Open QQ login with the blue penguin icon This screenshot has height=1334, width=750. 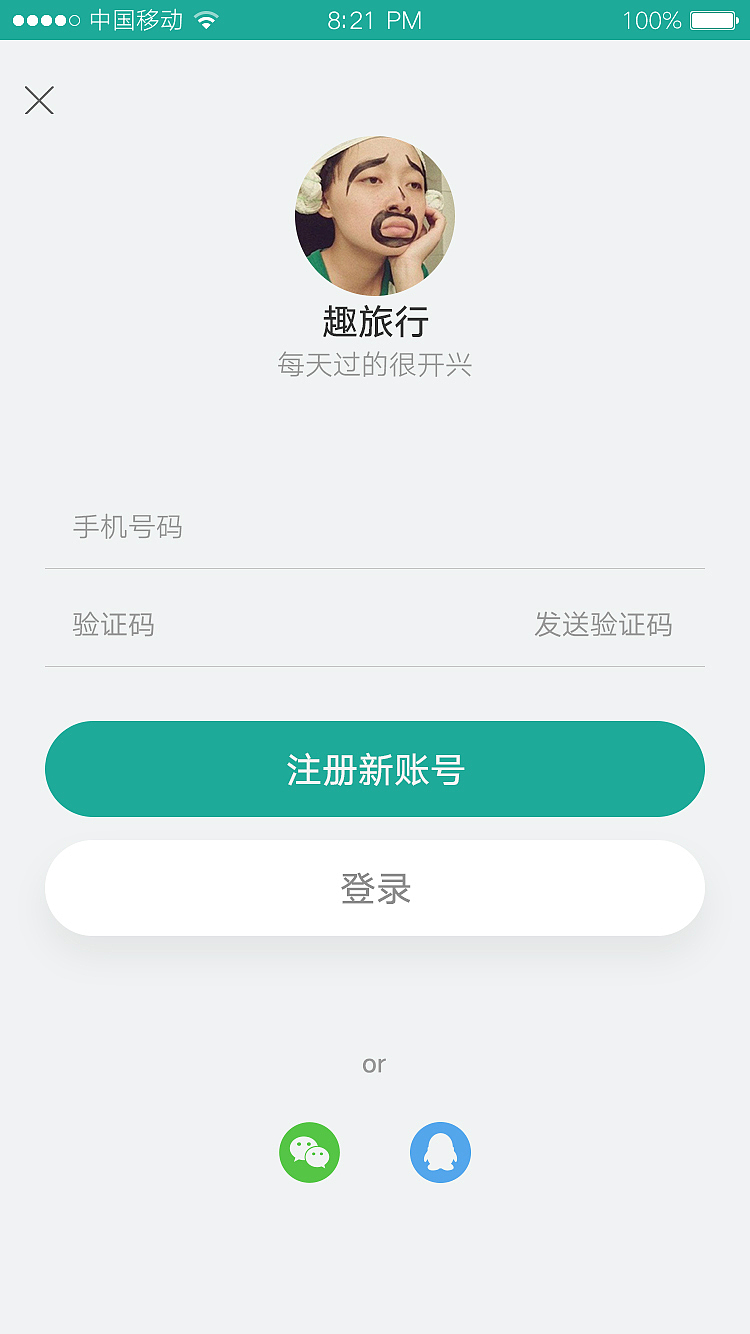tap(440, 1152)
